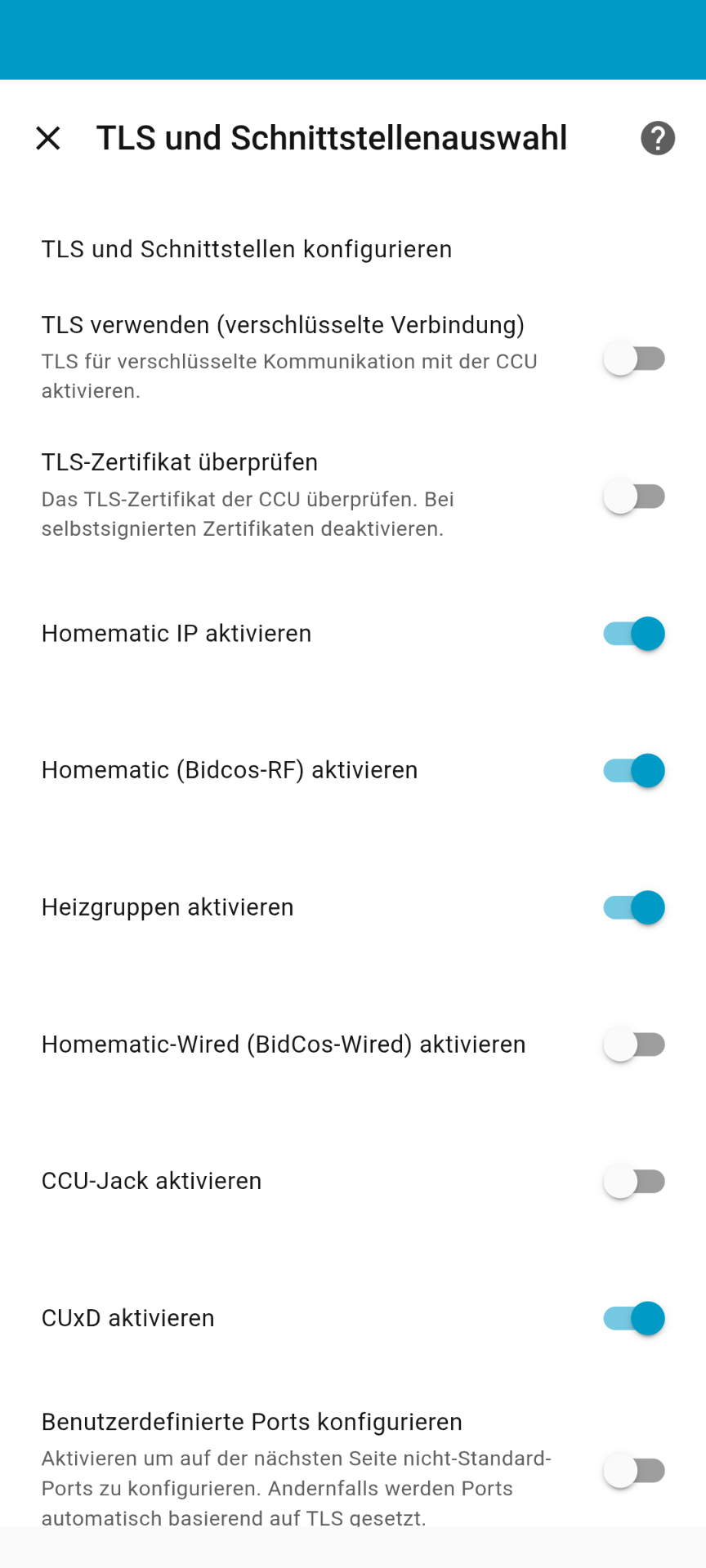706x1568 pixels.
Task: Enable Homematic-Wired (BidCos-Wired) aktivieren
Action: click(x=634, y=1045)
